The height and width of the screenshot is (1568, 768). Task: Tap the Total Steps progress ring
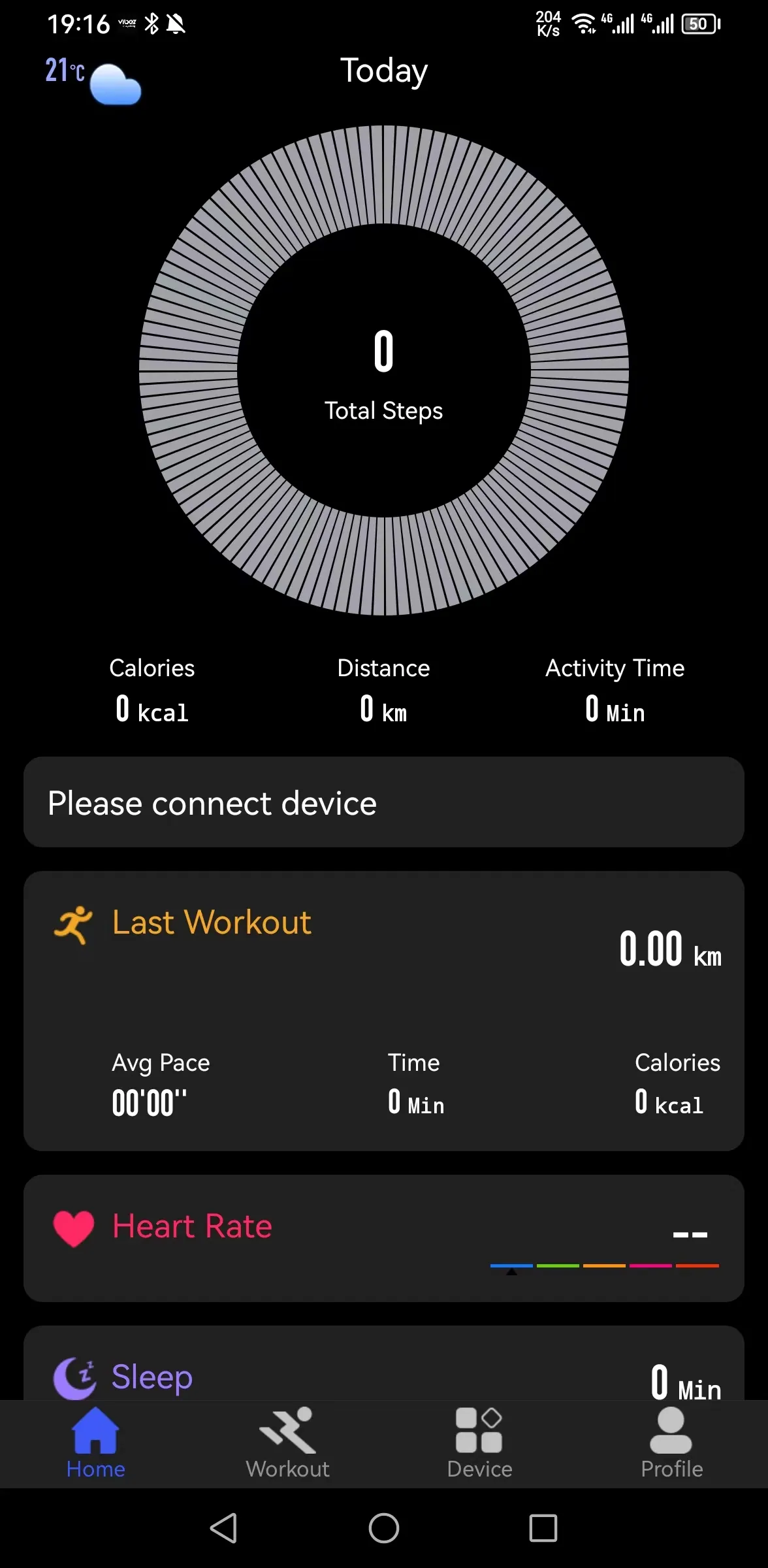(384, 372)
